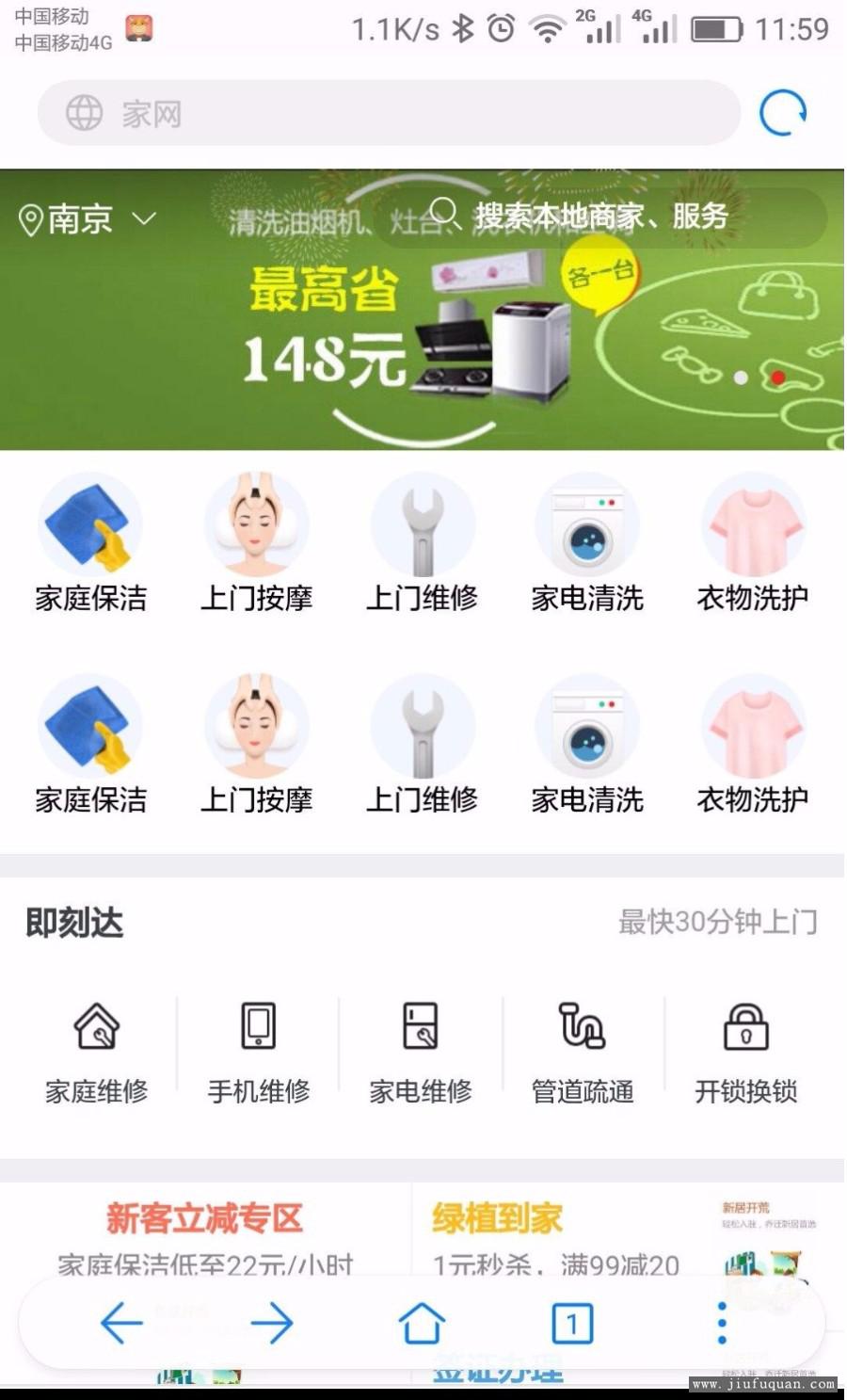This screenshot has width=847, height=1400.
Task: Open 手机维修 service
Action: pyautogui.click(x=259, y=1053)
